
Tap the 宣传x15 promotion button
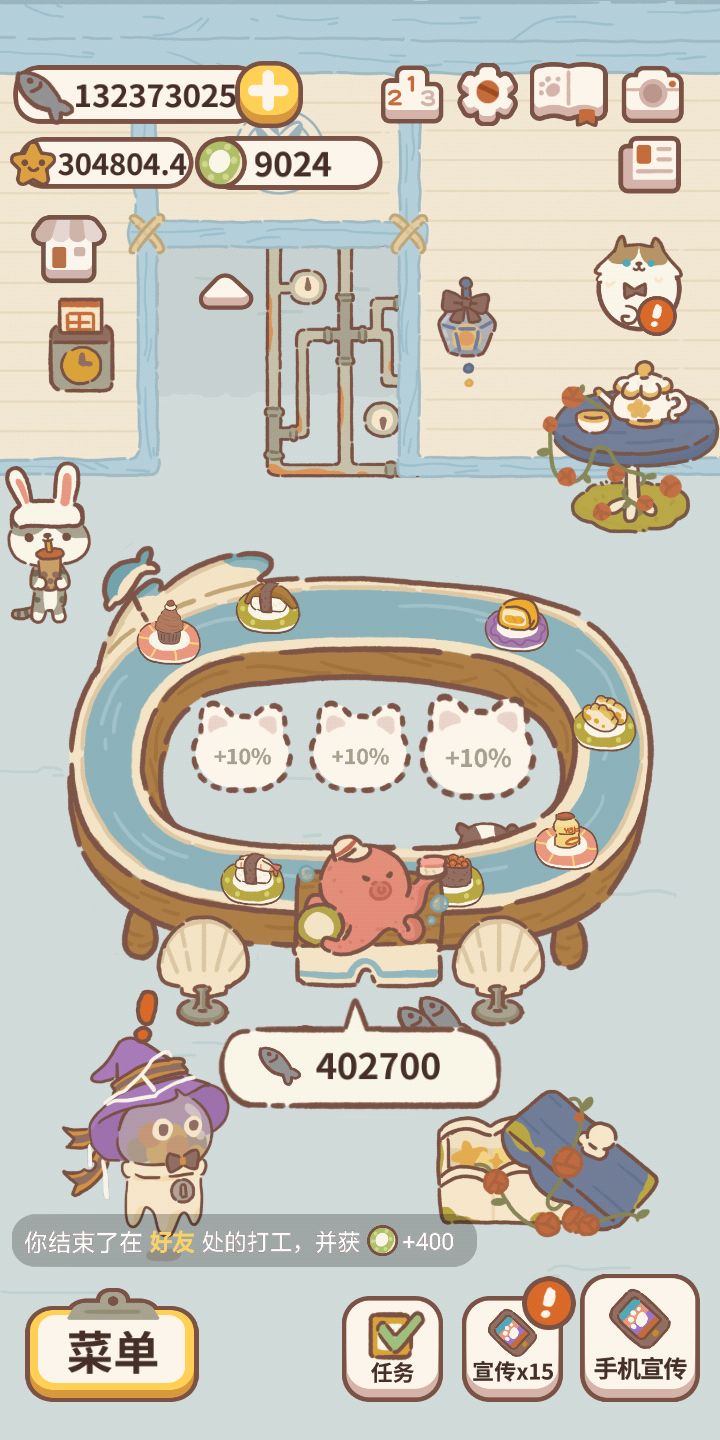coord(512,1348)
